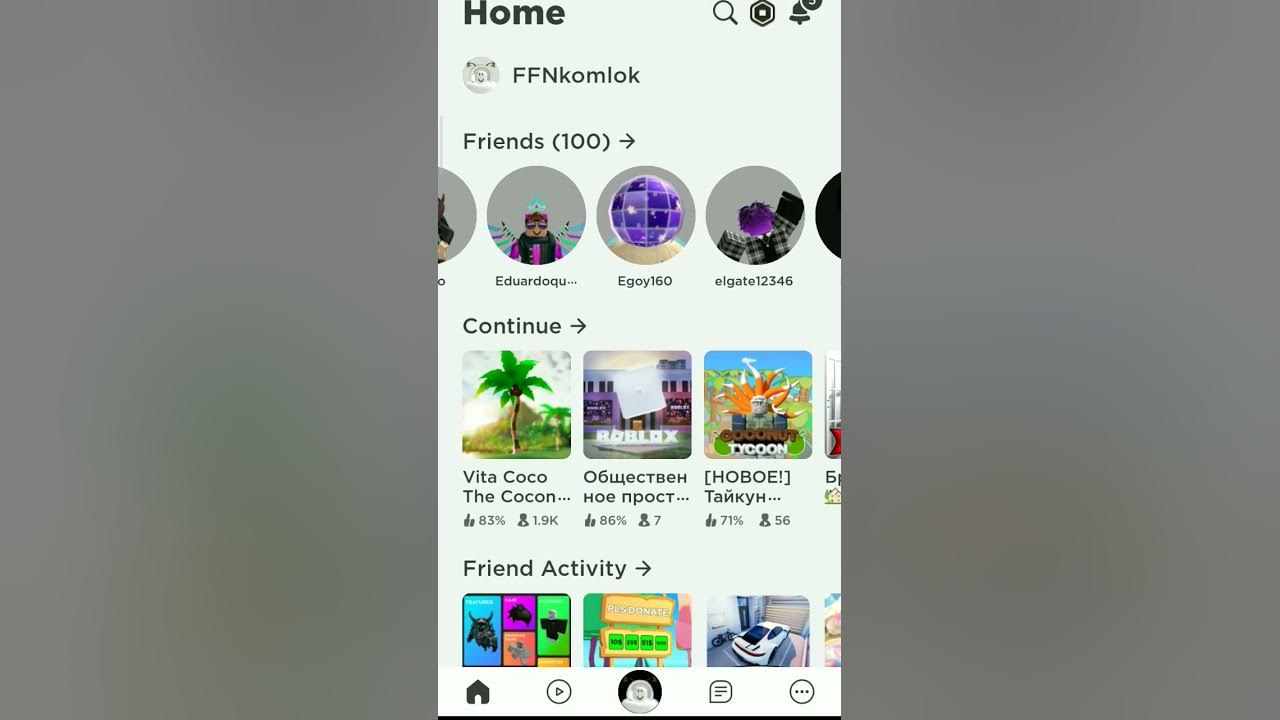The height and width of the screenshot is (720, 1280).
Task: Switch to the Discover play tab
Action: (x=559, y=692)
